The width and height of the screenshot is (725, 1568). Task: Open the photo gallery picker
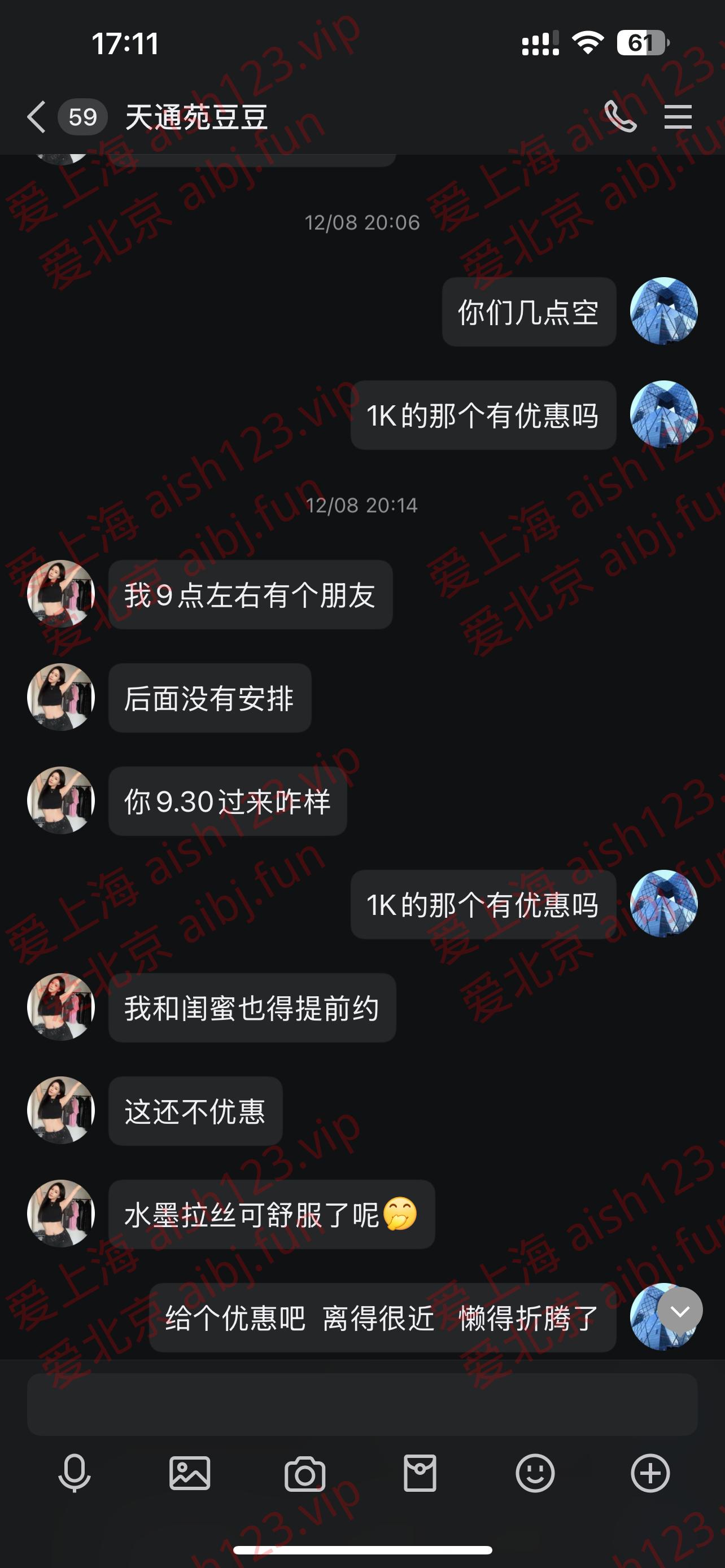pyautogui.click(x=190, y=1474)
